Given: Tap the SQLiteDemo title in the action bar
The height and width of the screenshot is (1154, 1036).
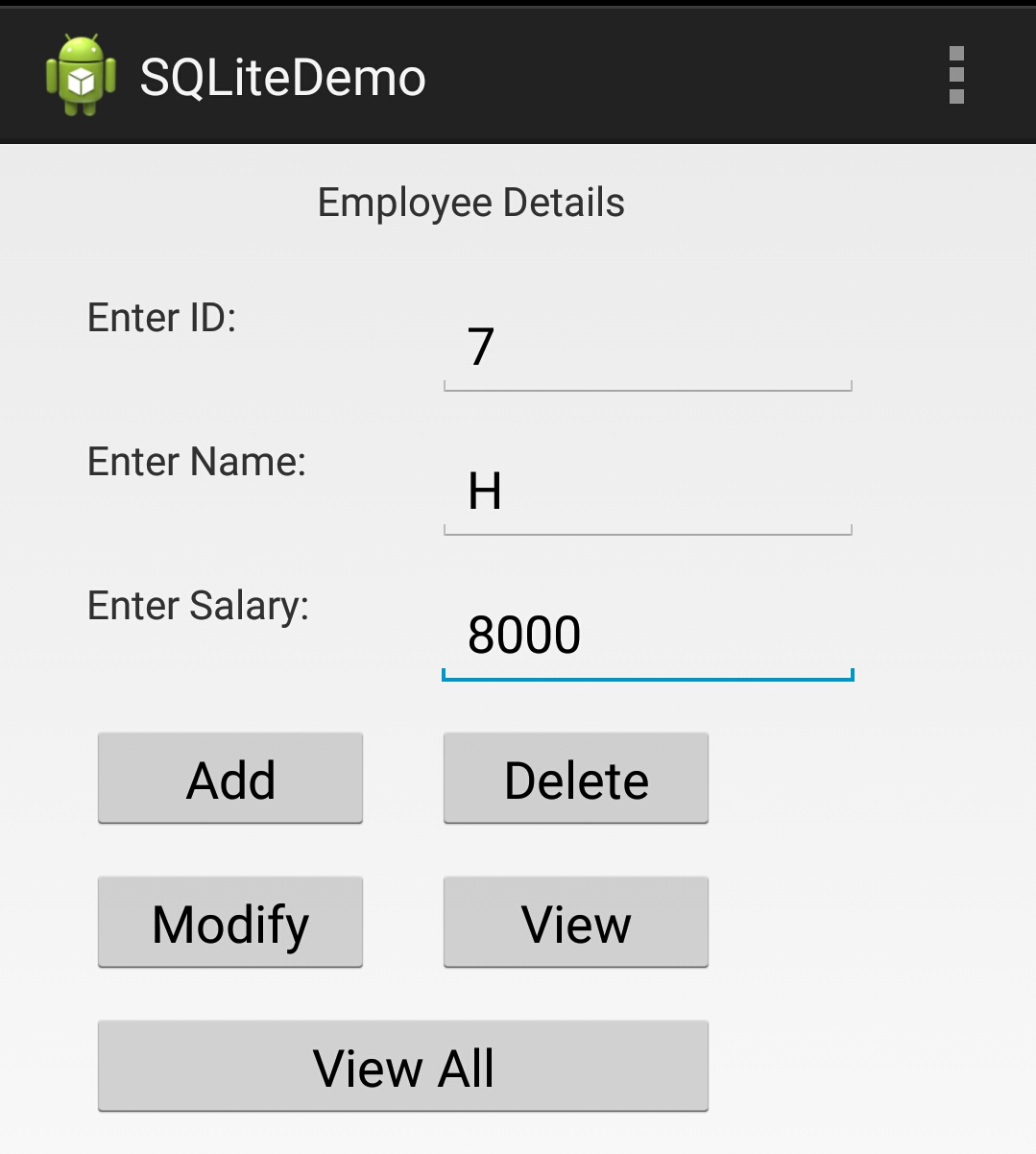Looking at the screenshot, I should pyautogui.click(x=283, y=77).
